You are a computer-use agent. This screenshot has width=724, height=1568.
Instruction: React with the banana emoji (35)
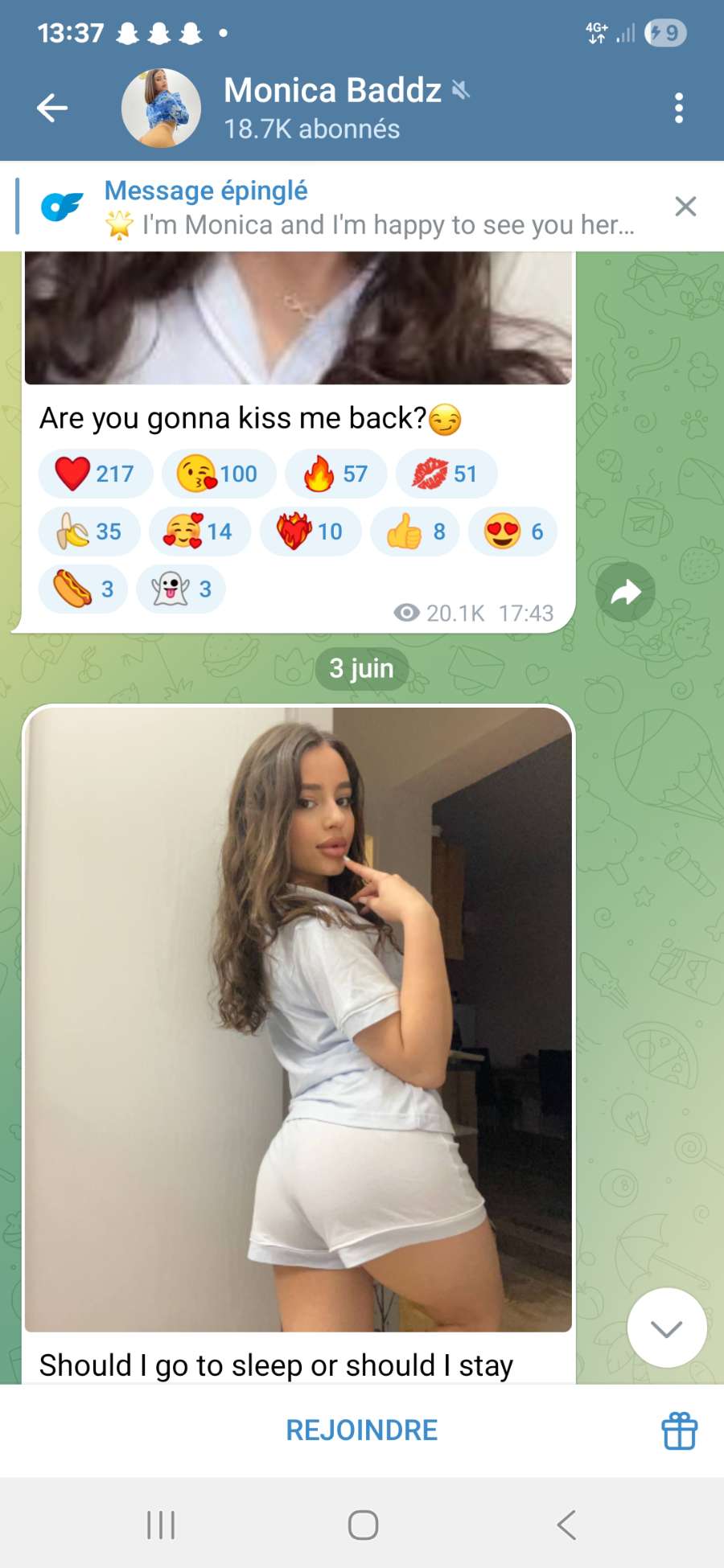(x=89, y=532)
